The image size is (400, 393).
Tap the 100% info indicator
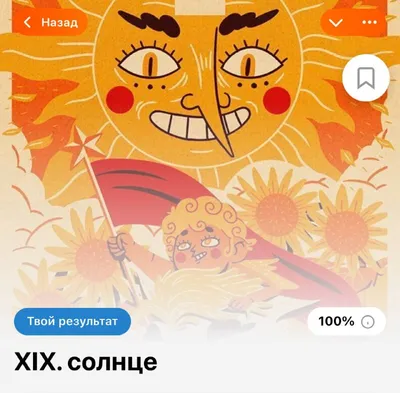[347, 322]
